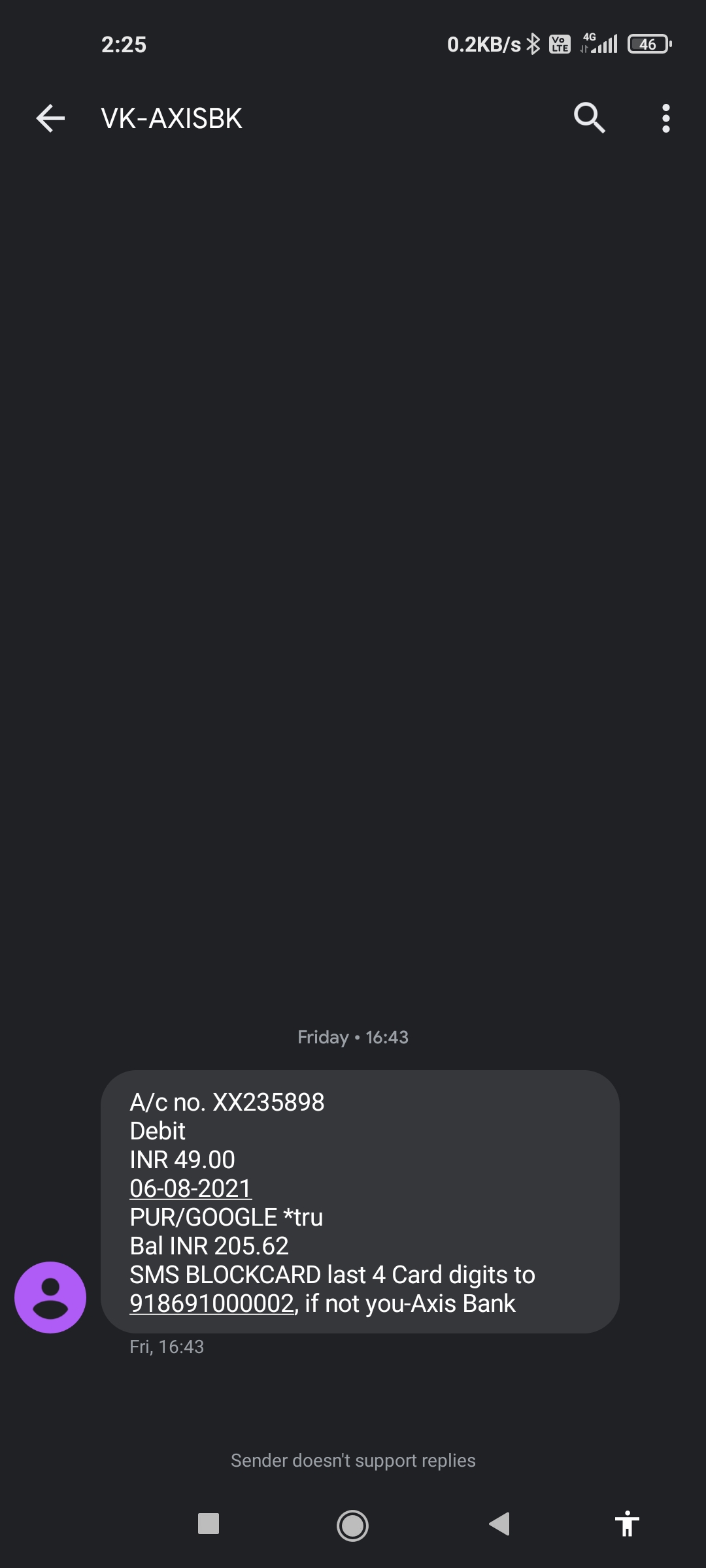Tap the system home button

[x=352, y=1525]
